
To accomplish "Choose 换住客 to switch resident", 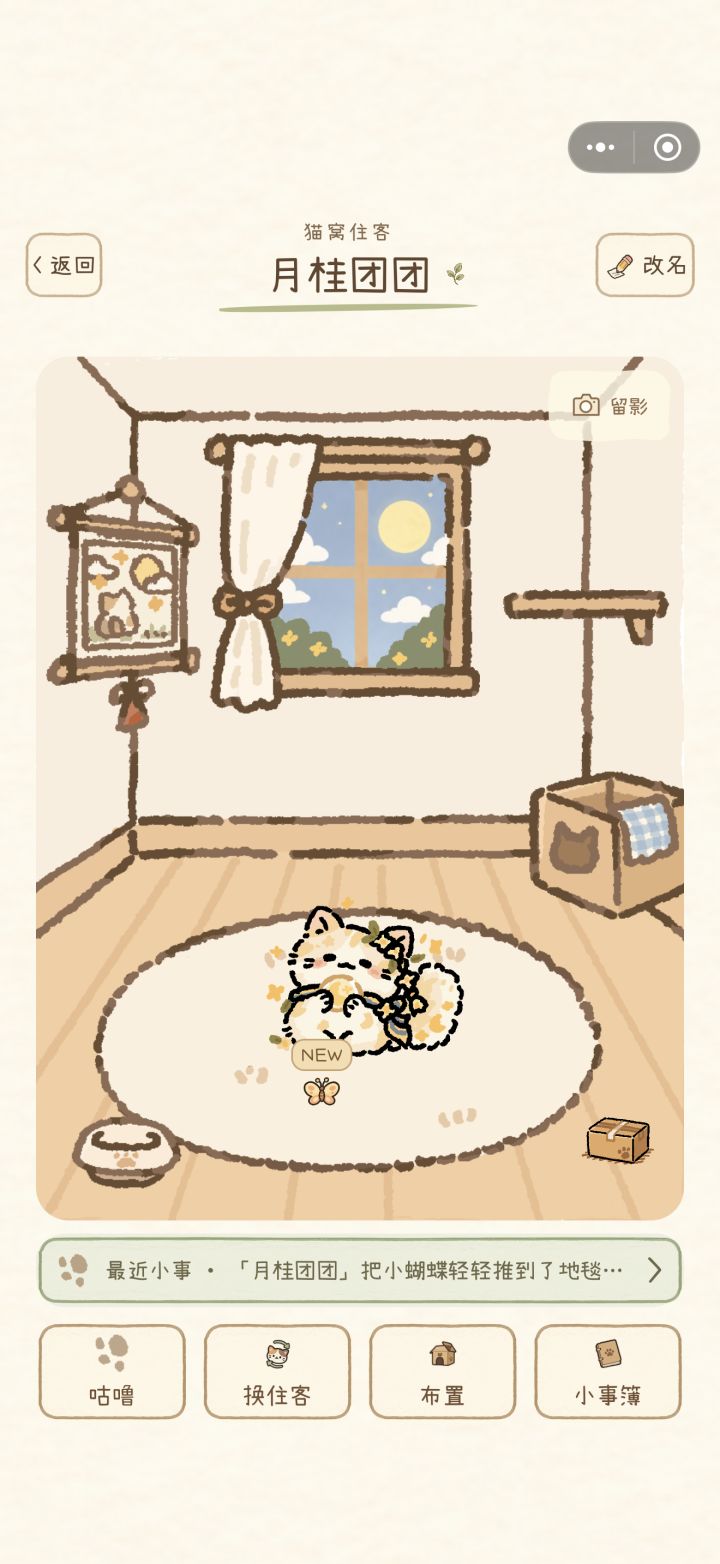I will tap(277, 1372).
